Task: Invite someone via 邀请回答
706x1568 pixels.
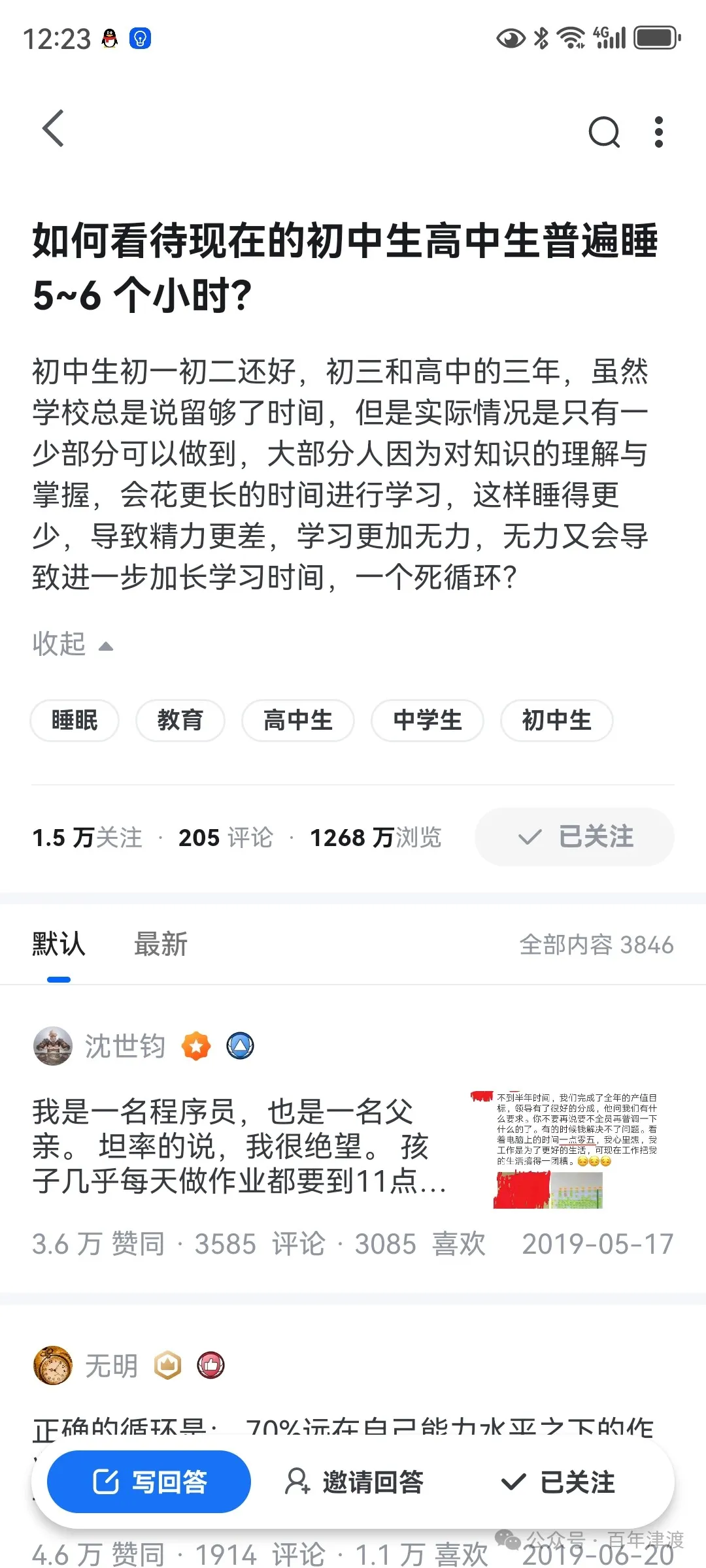Action: pos(355,1482)
